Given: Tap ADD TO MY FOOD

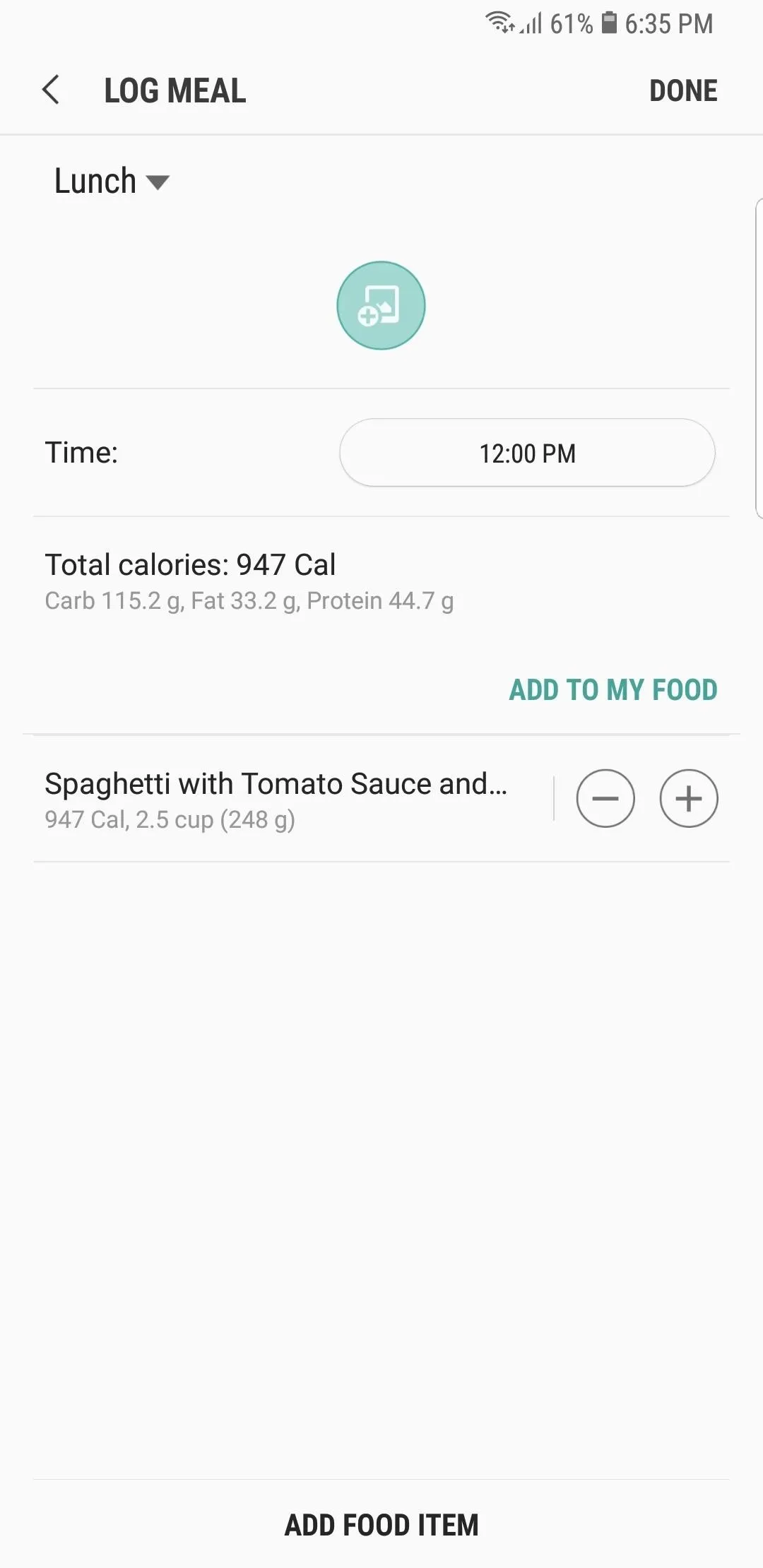Looking at the screenshot, I should [613, 689].
